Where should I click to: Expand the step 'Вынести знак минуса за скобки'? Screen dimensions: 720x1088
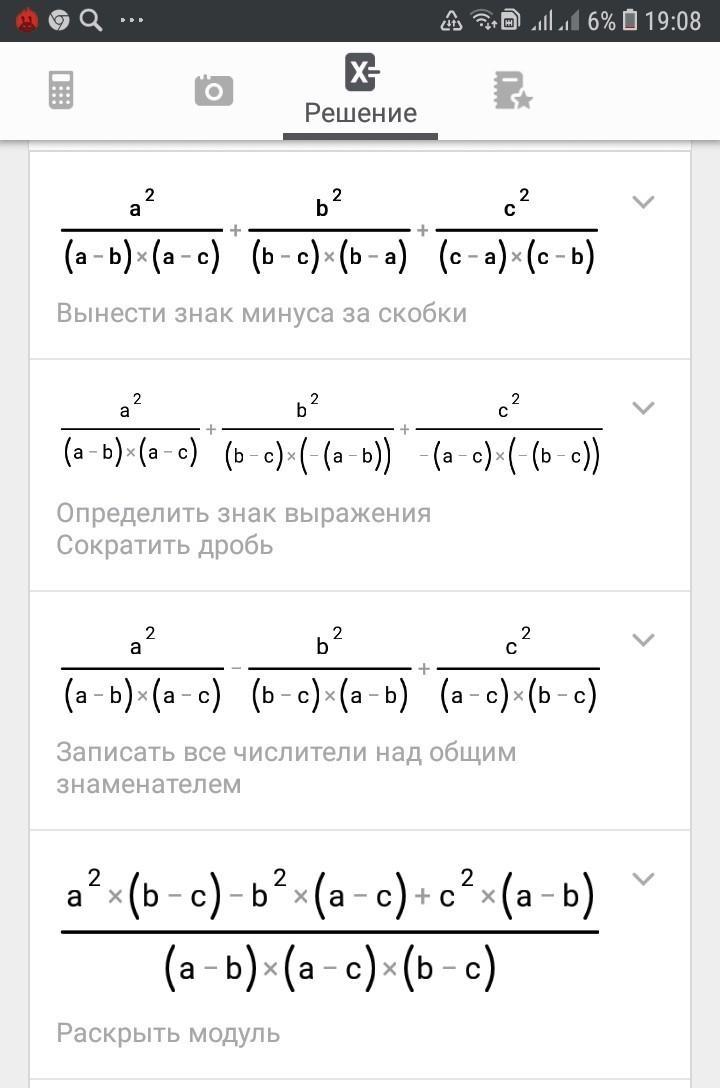(x=644, y=202)
